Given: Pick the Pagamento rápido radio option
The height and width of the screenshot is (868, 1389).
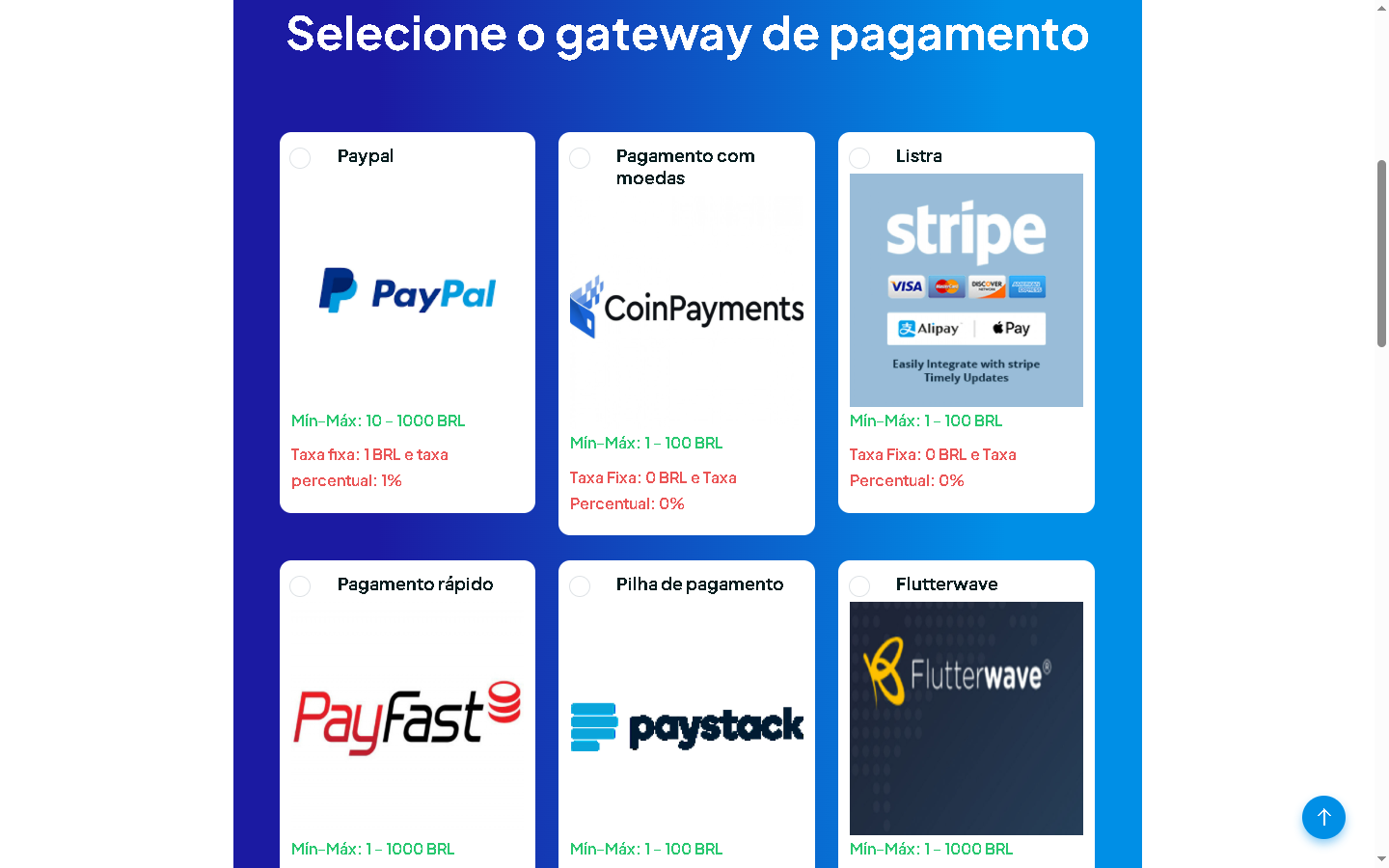Looking at the screenshot, I should pos(300,586).
